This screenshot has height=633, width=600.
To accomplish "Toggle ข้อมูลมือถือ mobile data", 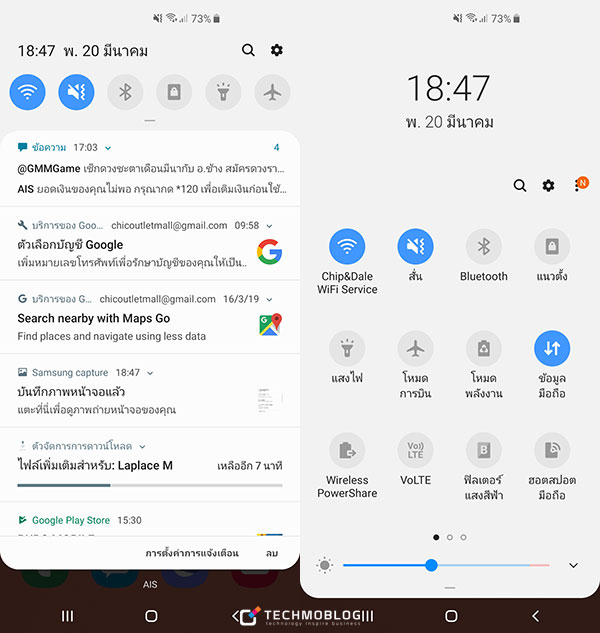I will (x=552, y=348).
